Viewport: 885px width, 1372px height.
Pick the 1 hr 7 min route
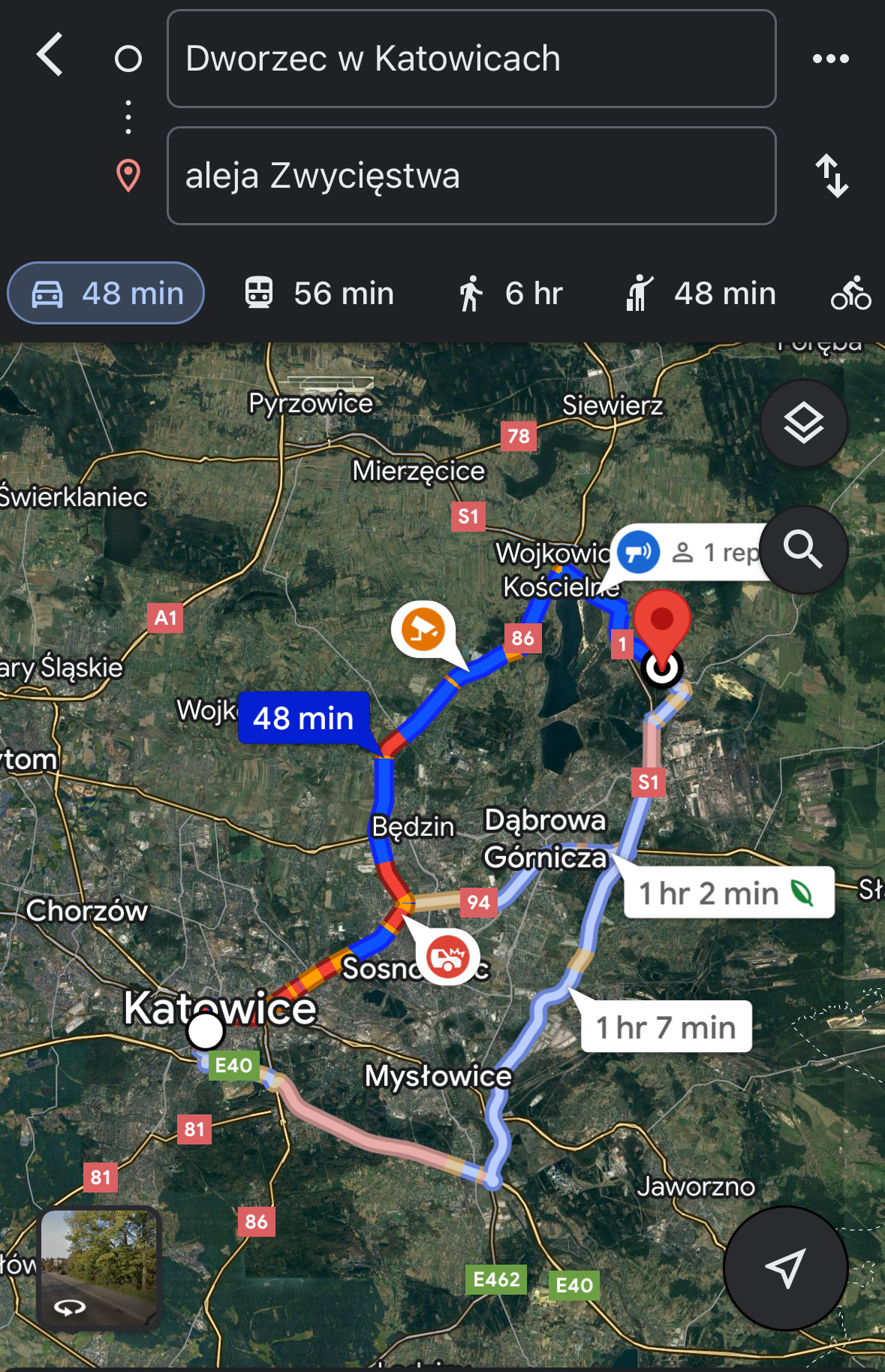pos(666,1027)
